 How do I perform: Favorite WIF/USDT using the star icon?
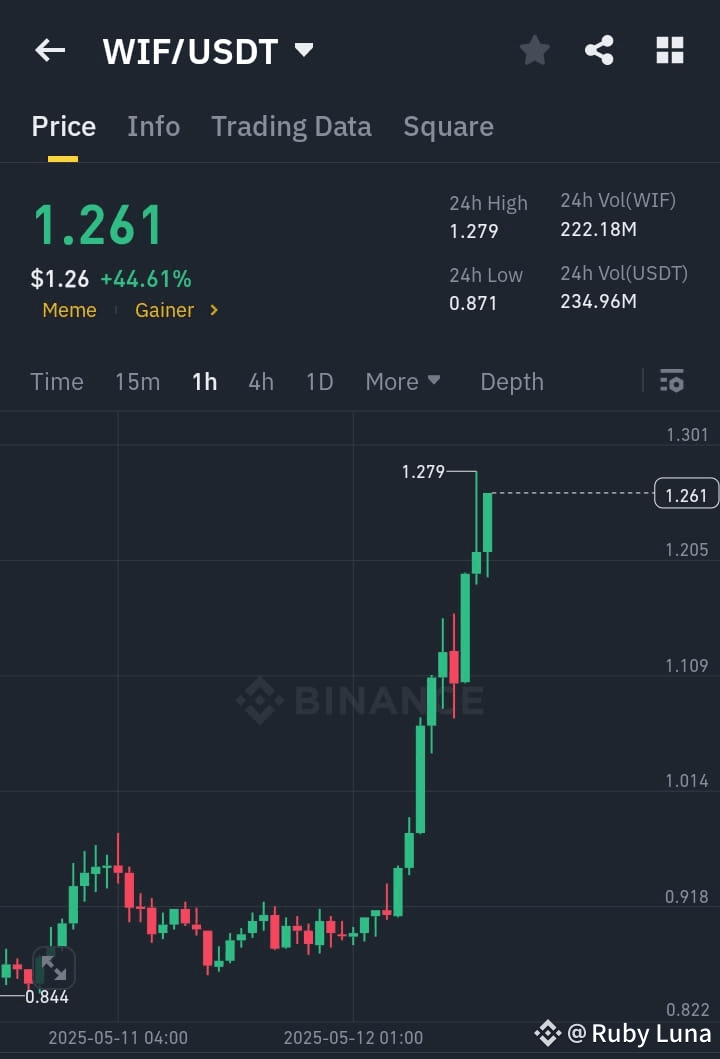coord(534,50)
